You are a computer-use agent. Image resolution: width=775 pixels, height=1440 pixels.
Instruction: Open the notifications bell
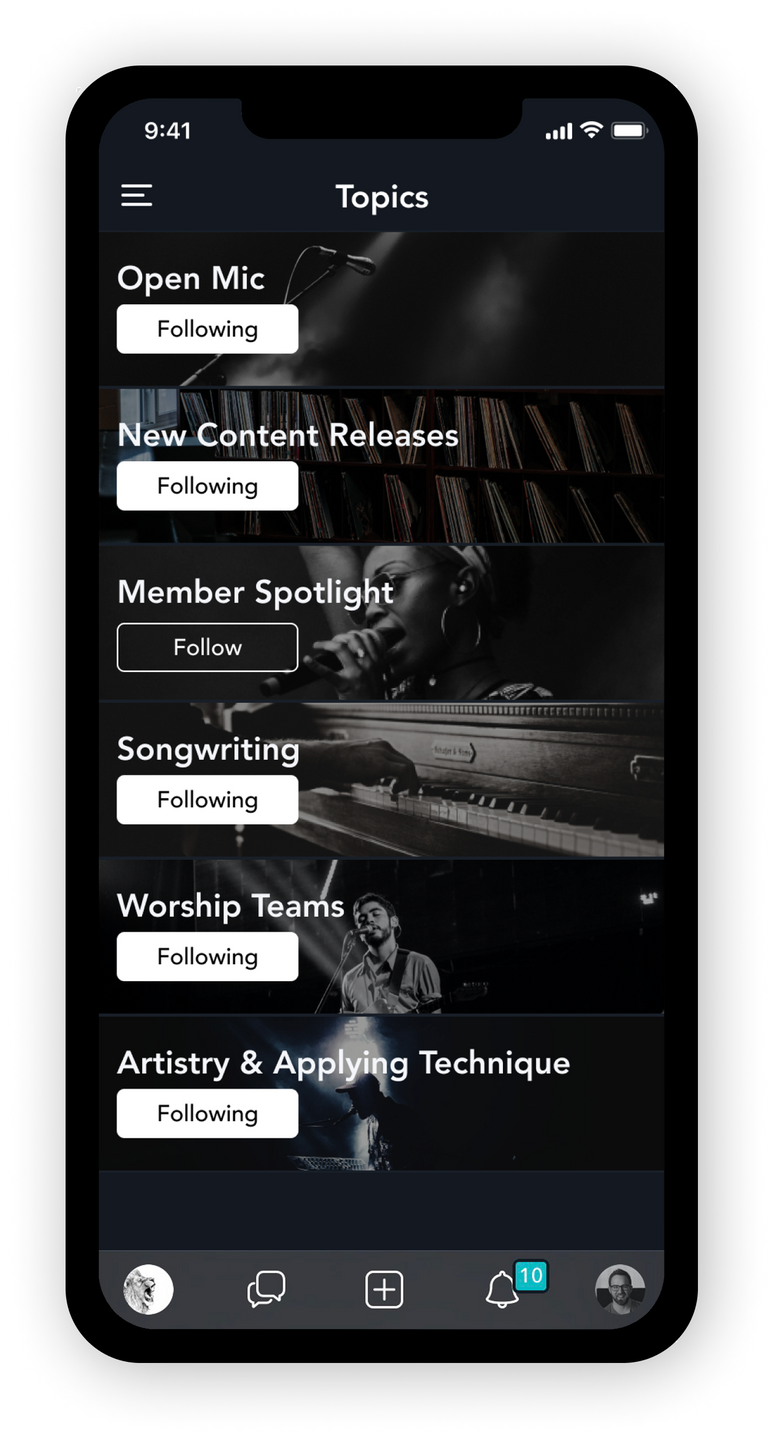502,1290
